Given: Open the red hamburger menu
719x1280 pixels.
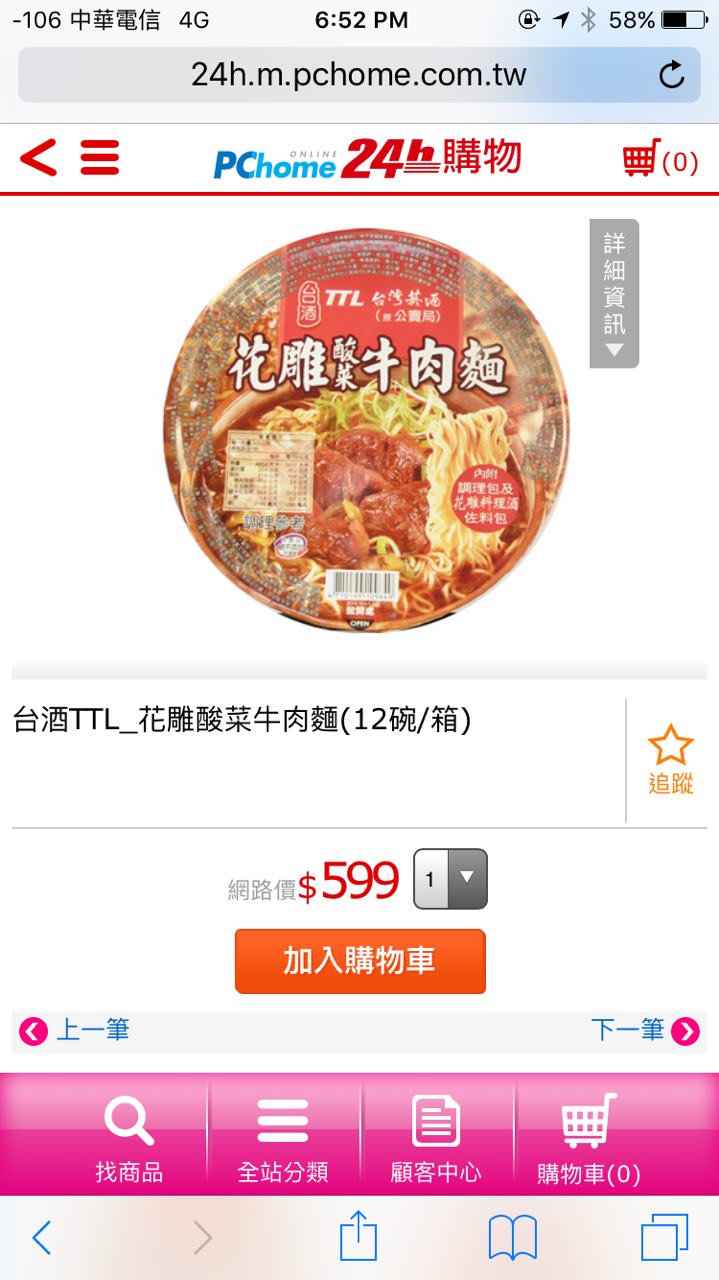Looking at the screenshot, I should point(100,158).
